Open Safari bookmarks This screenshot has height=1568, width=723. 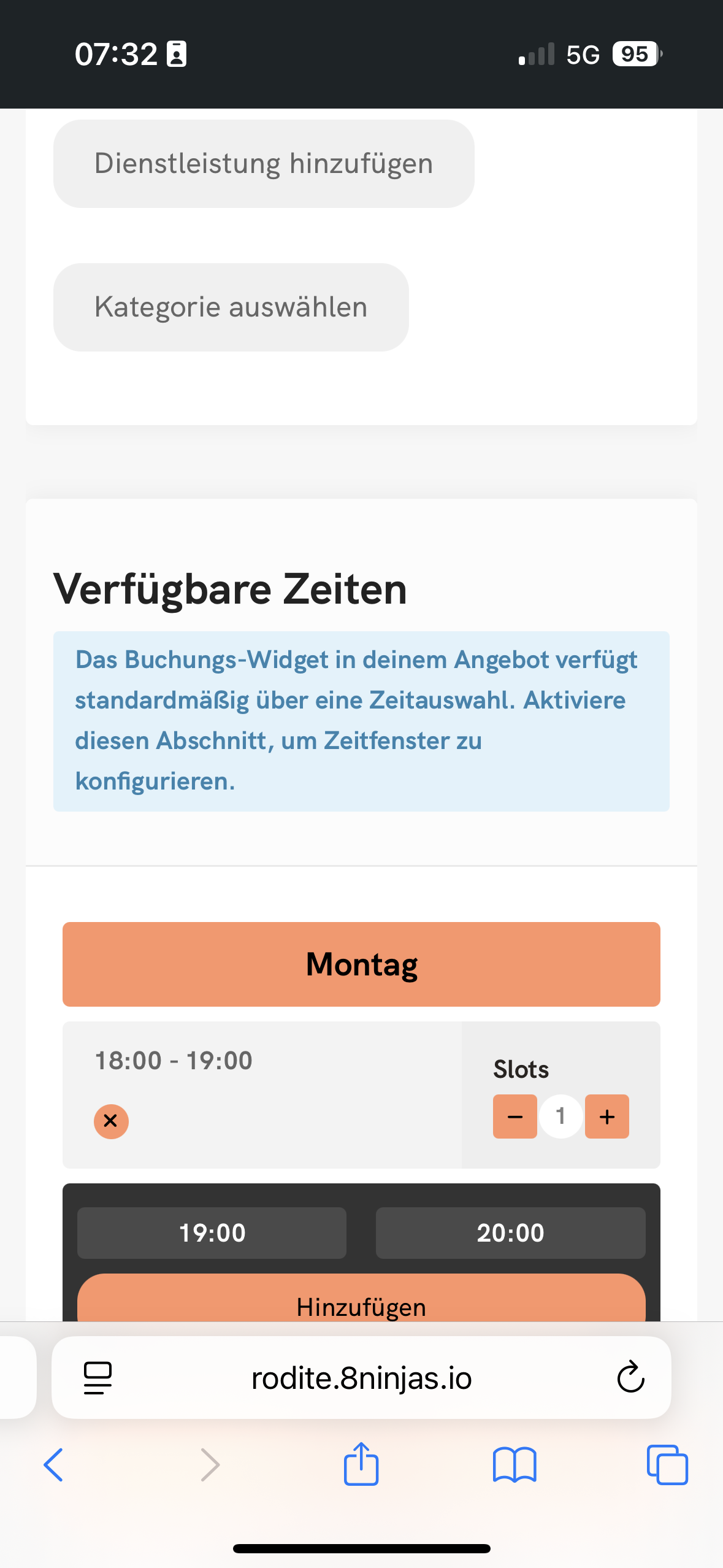[x=514, y=1465]
